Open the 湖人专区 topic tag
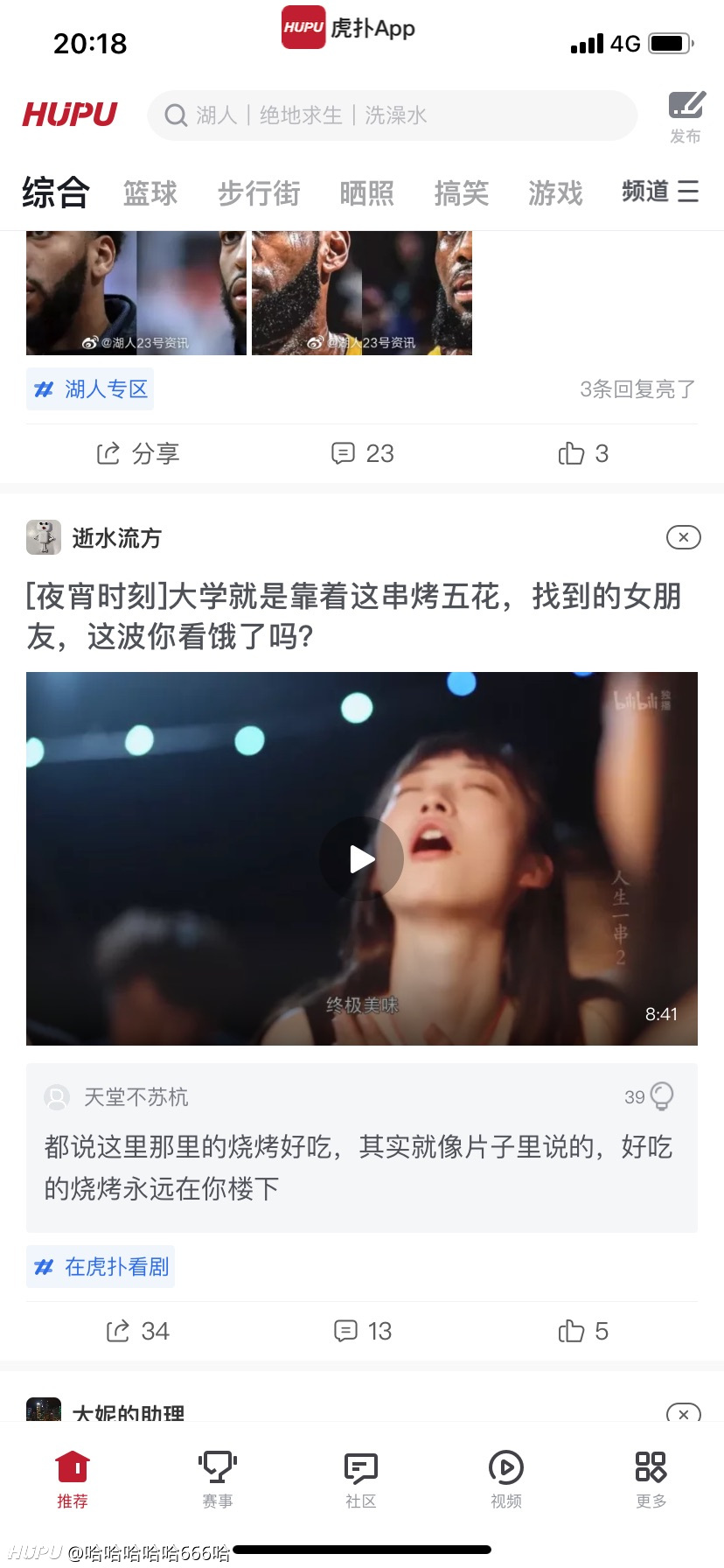This screenshot has height=1568, width=724. 90,388
